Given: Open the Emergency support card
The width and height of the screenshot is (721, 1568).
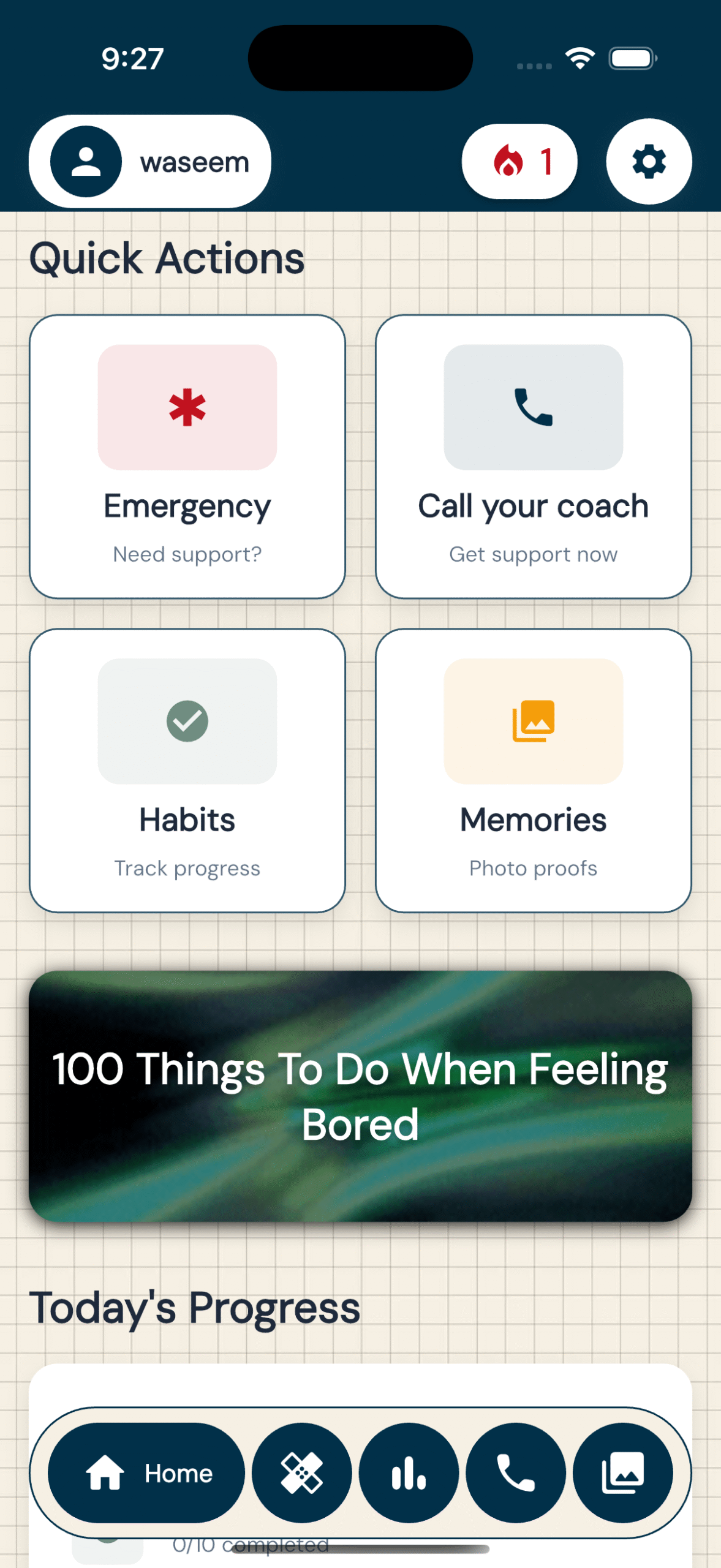Looking at the screenshot, I should point(187,456).
